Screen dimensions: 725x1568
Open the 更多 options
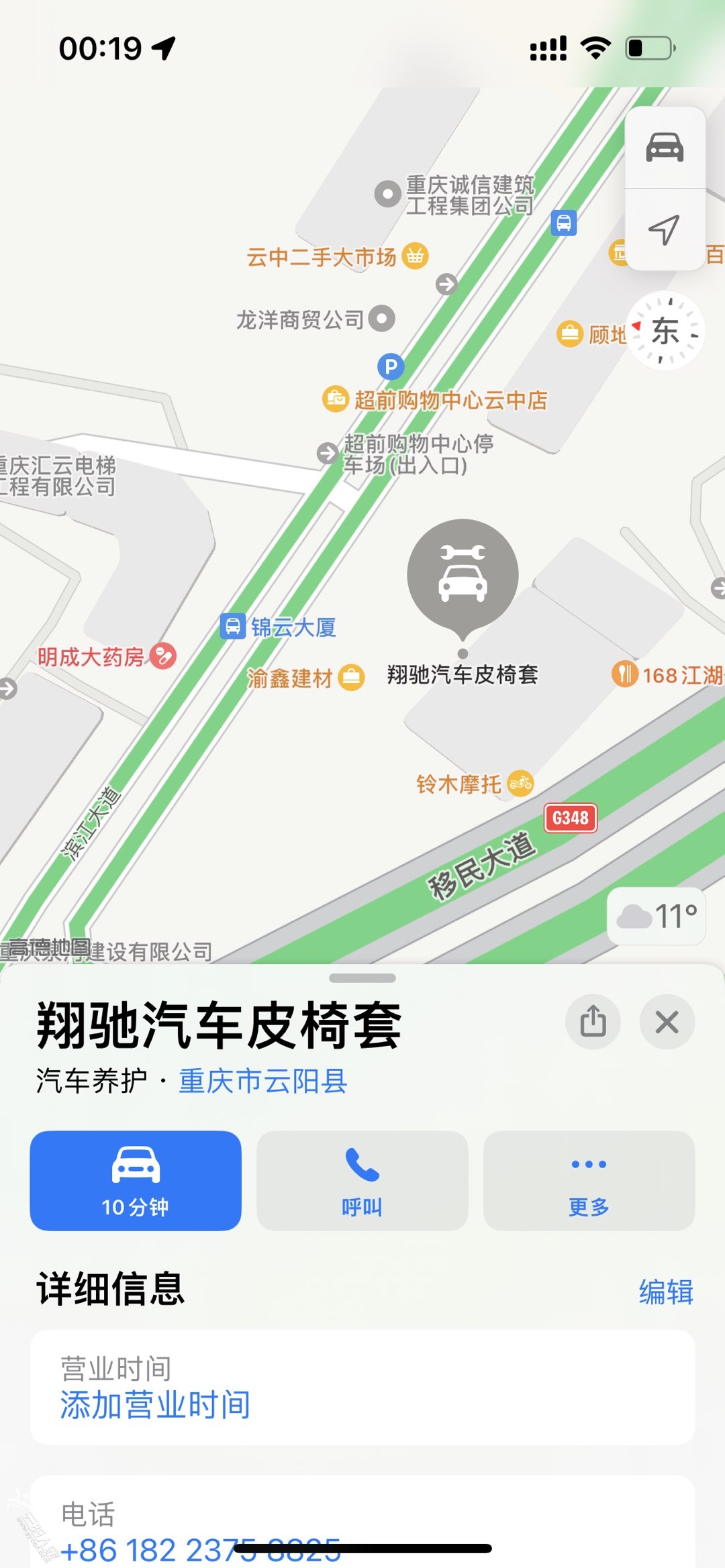coord(589,1180)
